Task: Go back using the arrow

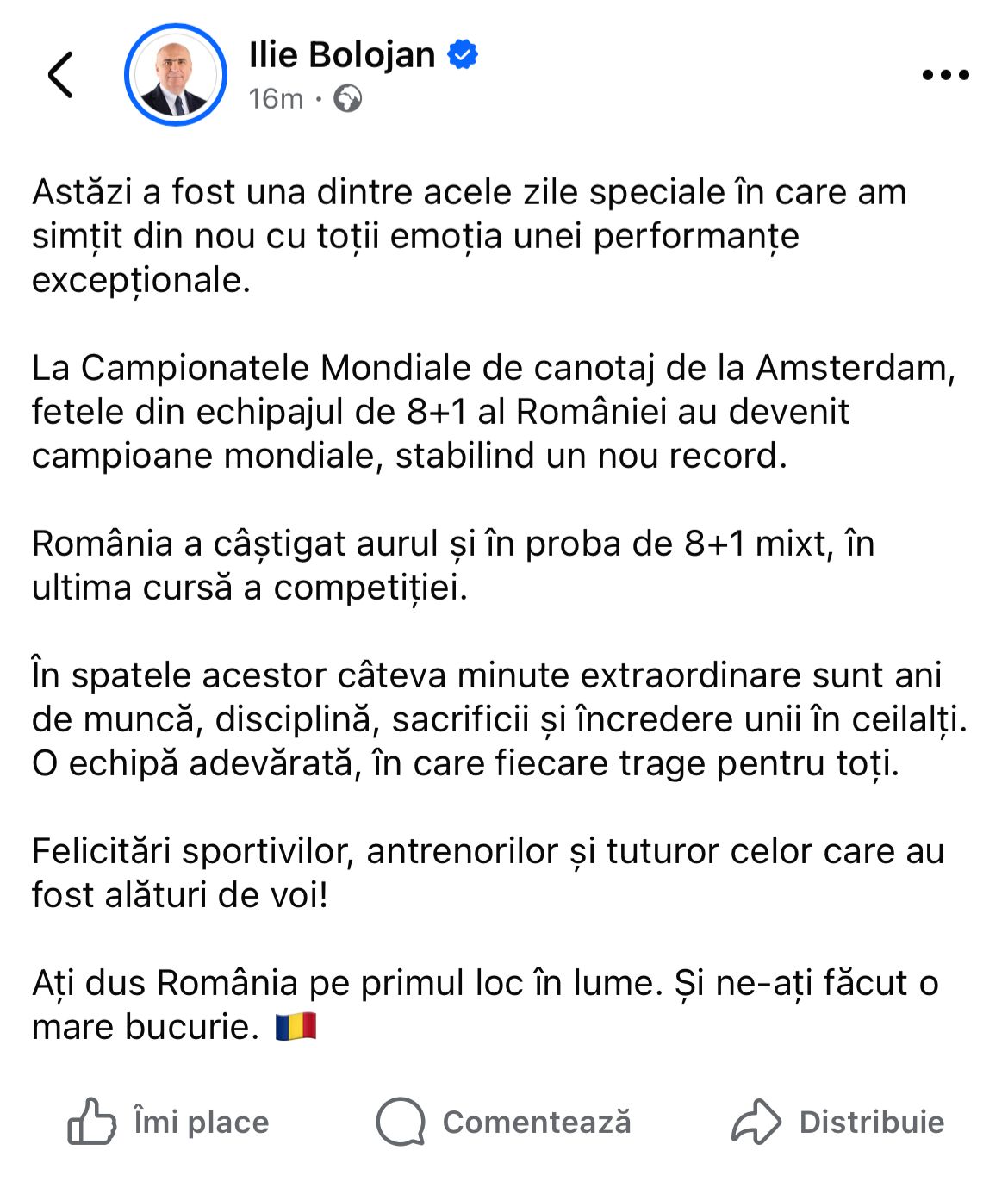Action: tap(60, 75)
